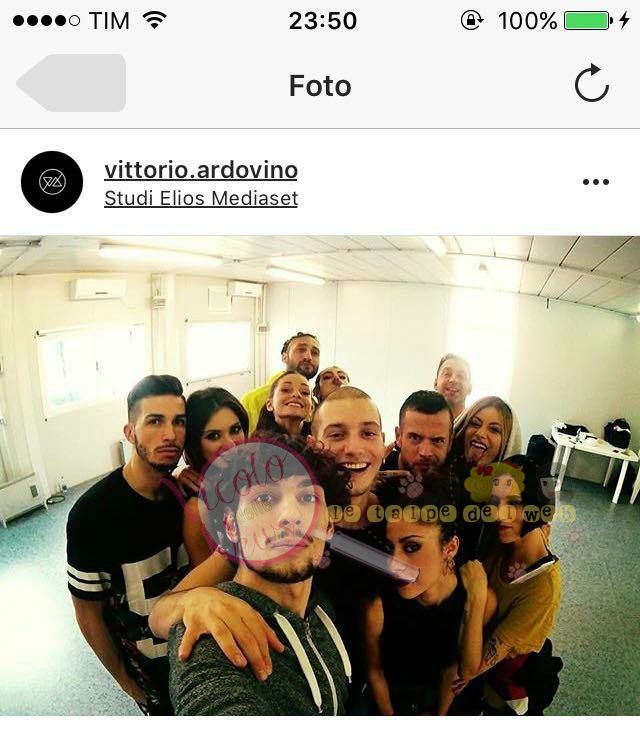Open the post's three-dot options menu
Screen dimensions: 640x730
pos(595,182)
